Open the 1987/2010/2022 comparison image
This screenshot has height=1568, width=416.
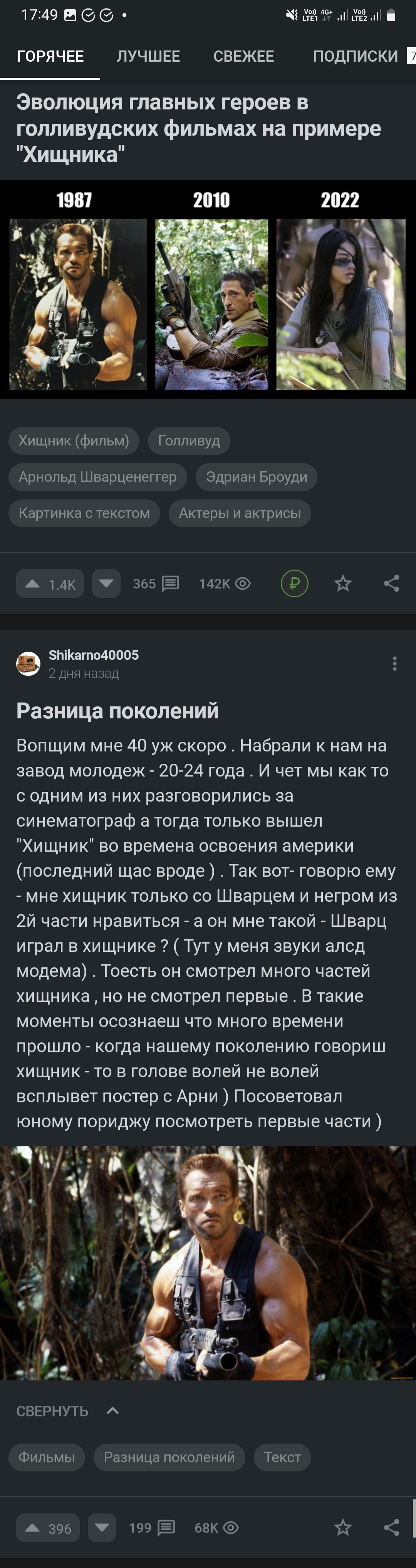(208, 290)
